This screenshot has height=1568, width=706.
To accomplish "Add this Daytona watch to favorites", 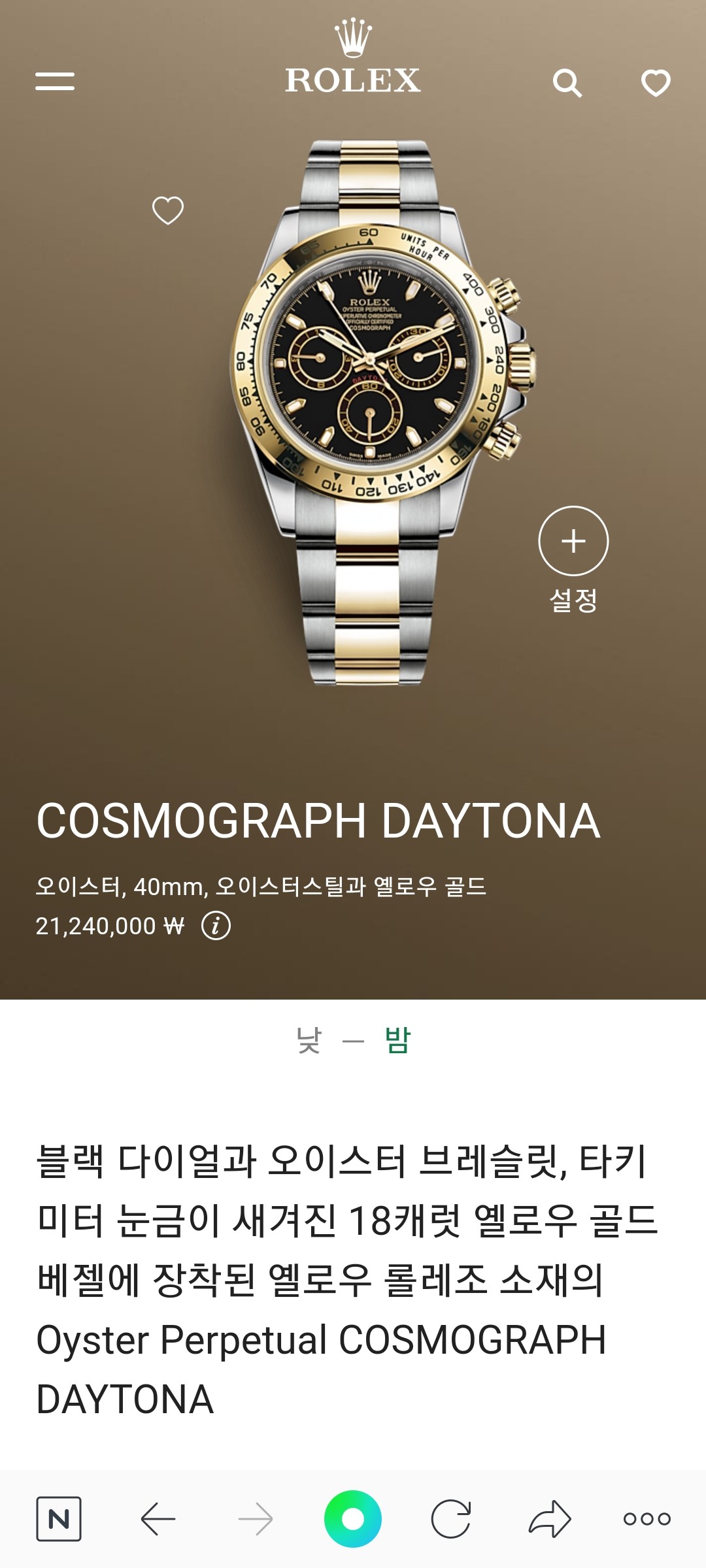I will click(168, 210).
